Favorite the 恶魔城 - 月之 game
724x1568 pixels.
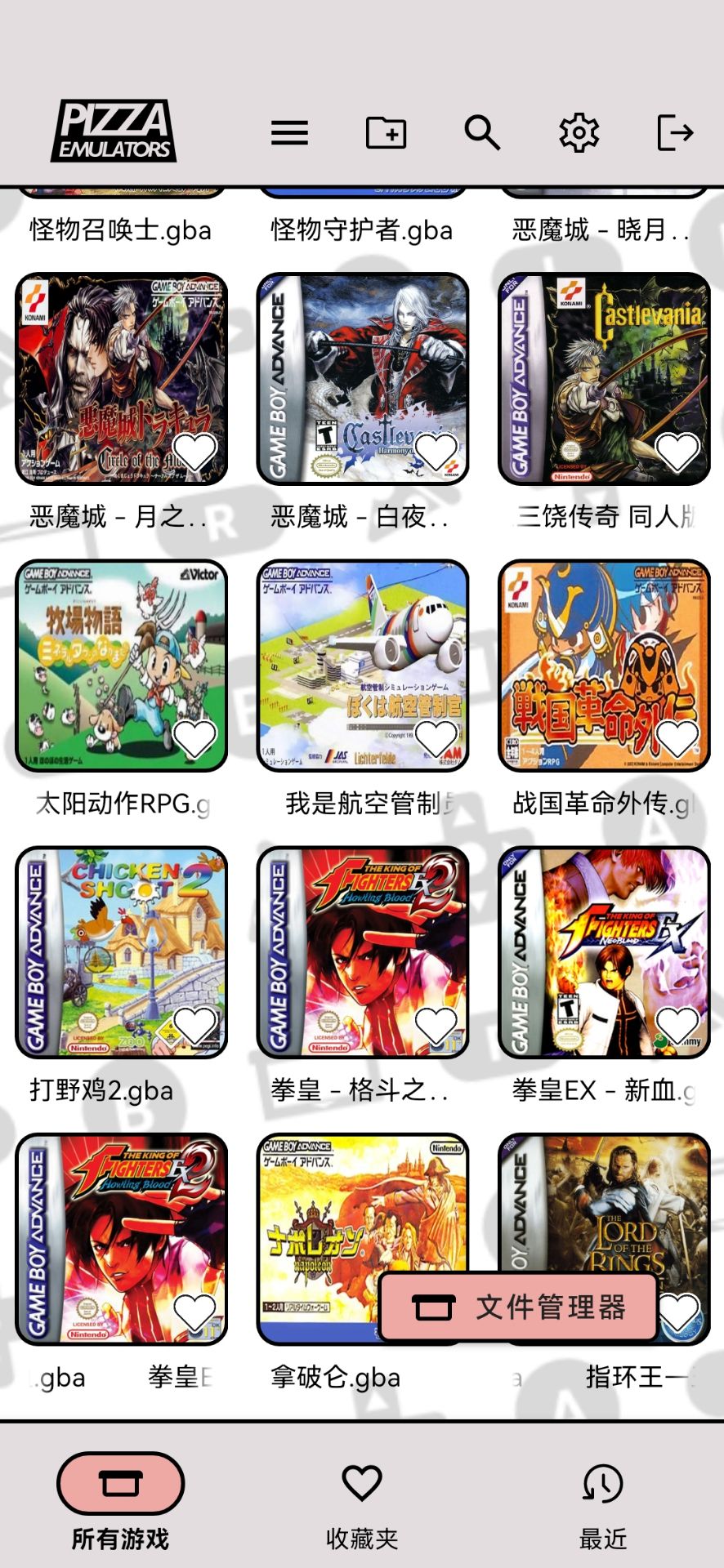pyautogui.click(x=194, y=452)
